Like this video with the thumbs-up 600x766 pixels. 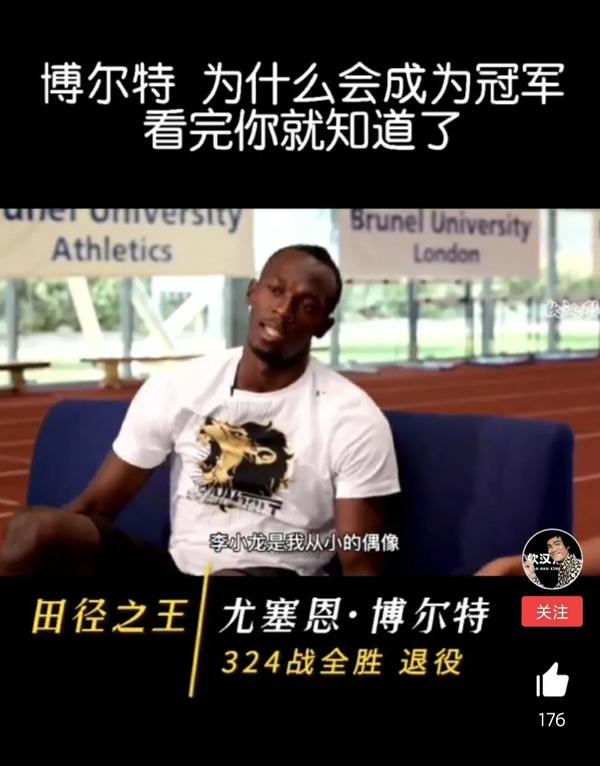[x=551, y=681]
